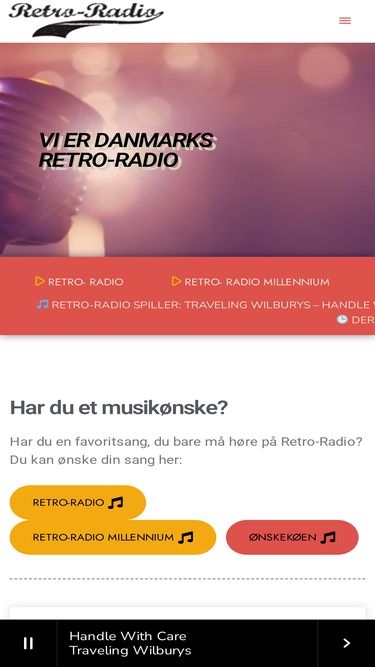Request a song on Retro-Radio Millennium
This screenshot has height=667, width=375.
113,537
